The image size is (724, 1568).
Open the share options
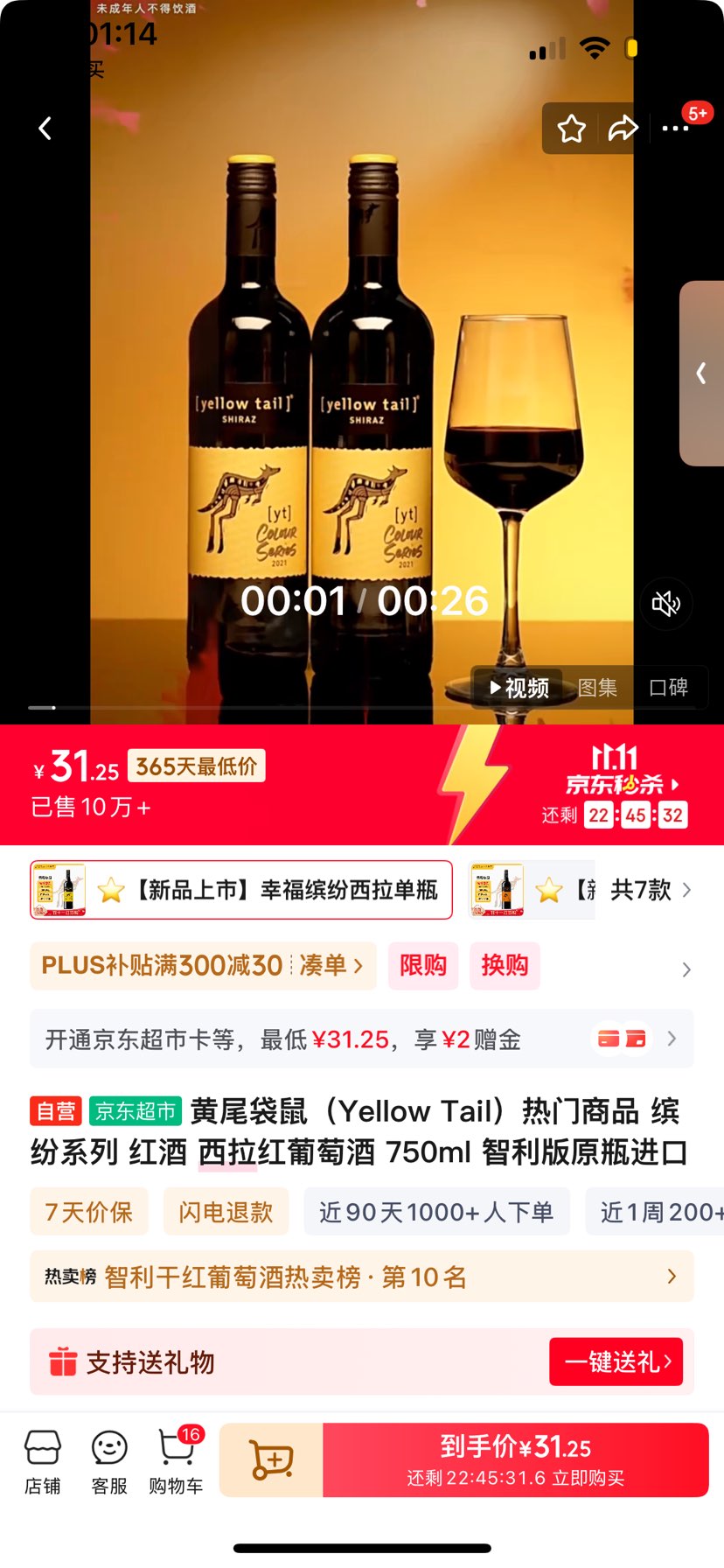[625, 128]
